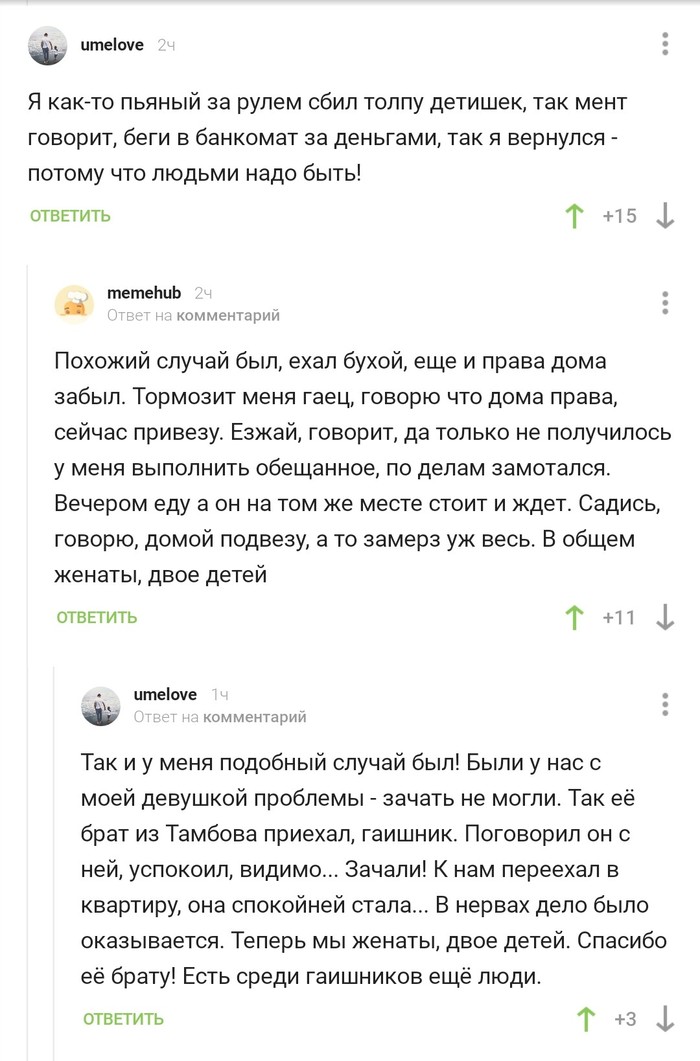The height and width of the screenshot is (1061, 700).
Task: Reply to umelove's comment rated +15
Action: click(x=70, y=216)
